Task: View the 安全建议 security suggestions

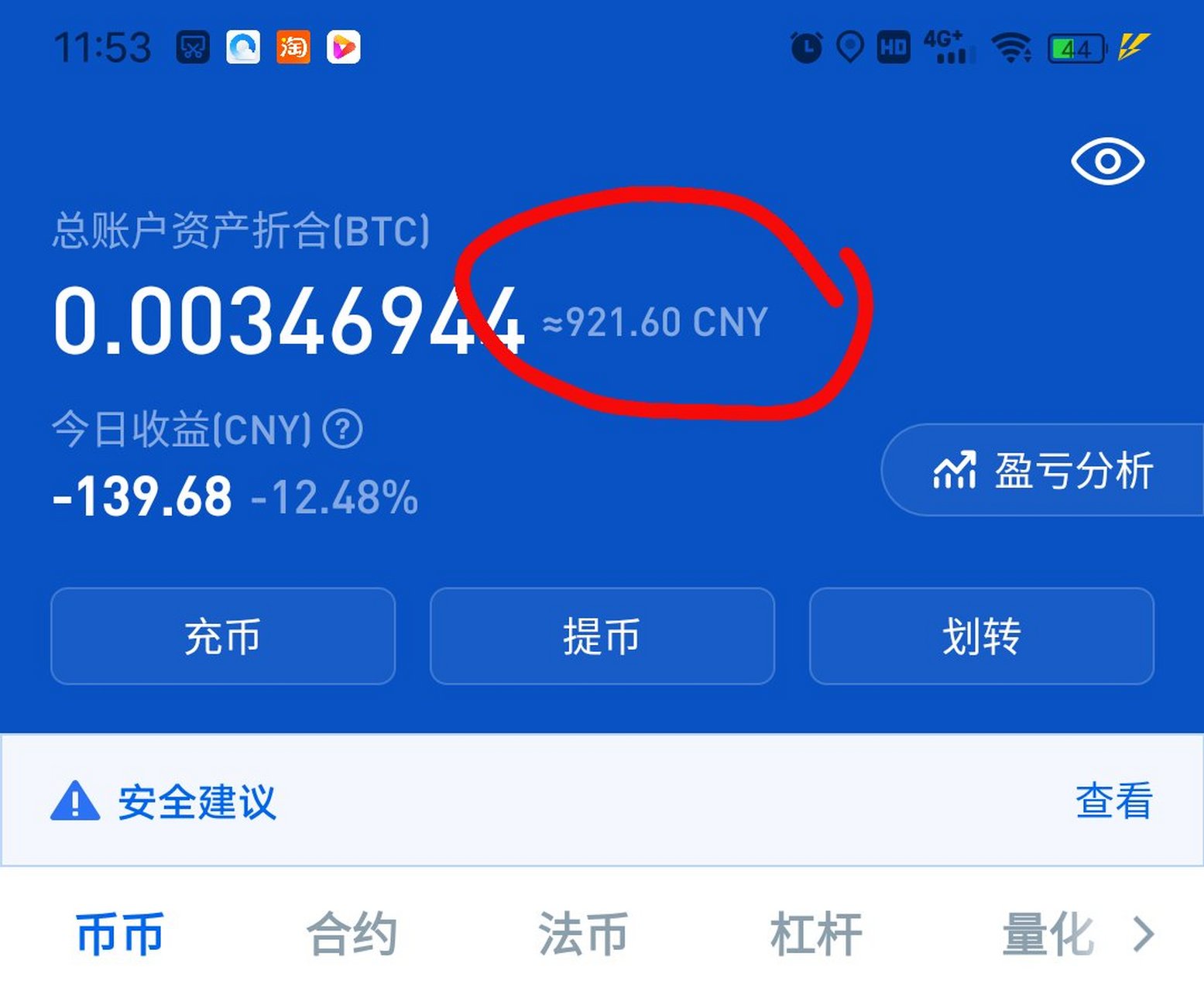Action: tap(1113, 801)
